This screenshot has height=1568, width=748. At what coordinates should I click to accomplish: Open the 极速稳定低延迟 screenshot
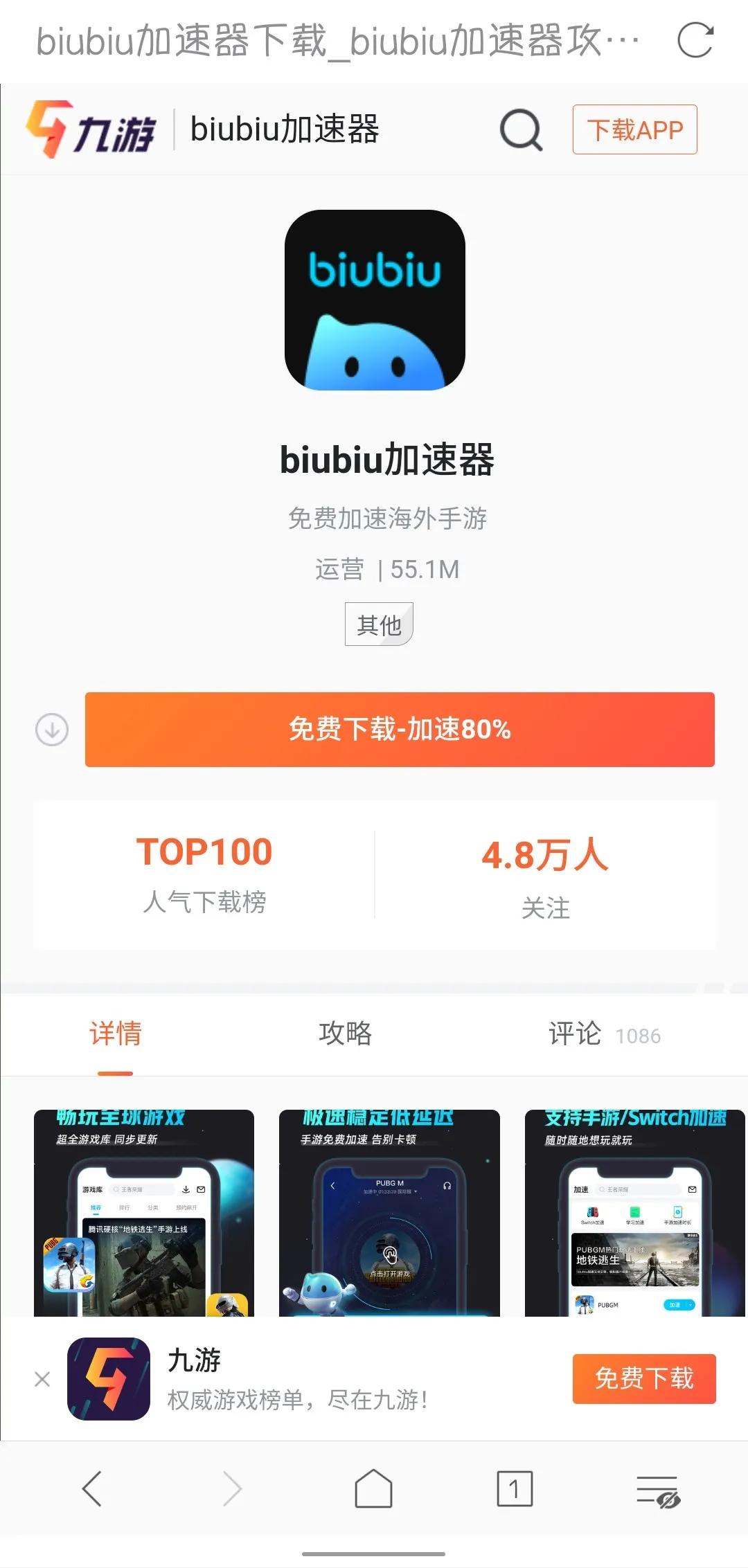(x=389, y=1213)
